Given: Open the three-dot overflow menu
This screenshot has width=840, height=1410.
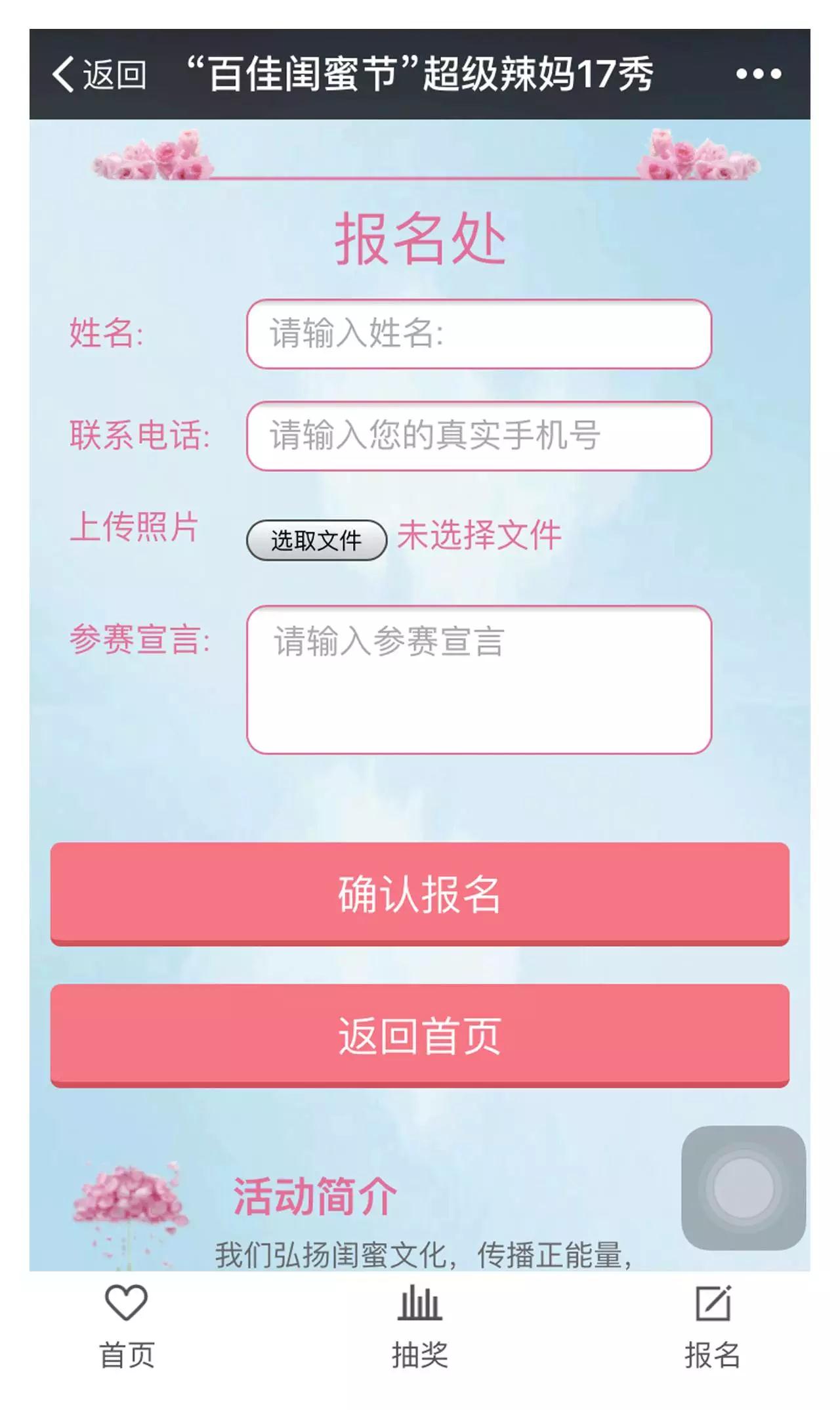Looking at the screenshot, I should pos(758,74).
